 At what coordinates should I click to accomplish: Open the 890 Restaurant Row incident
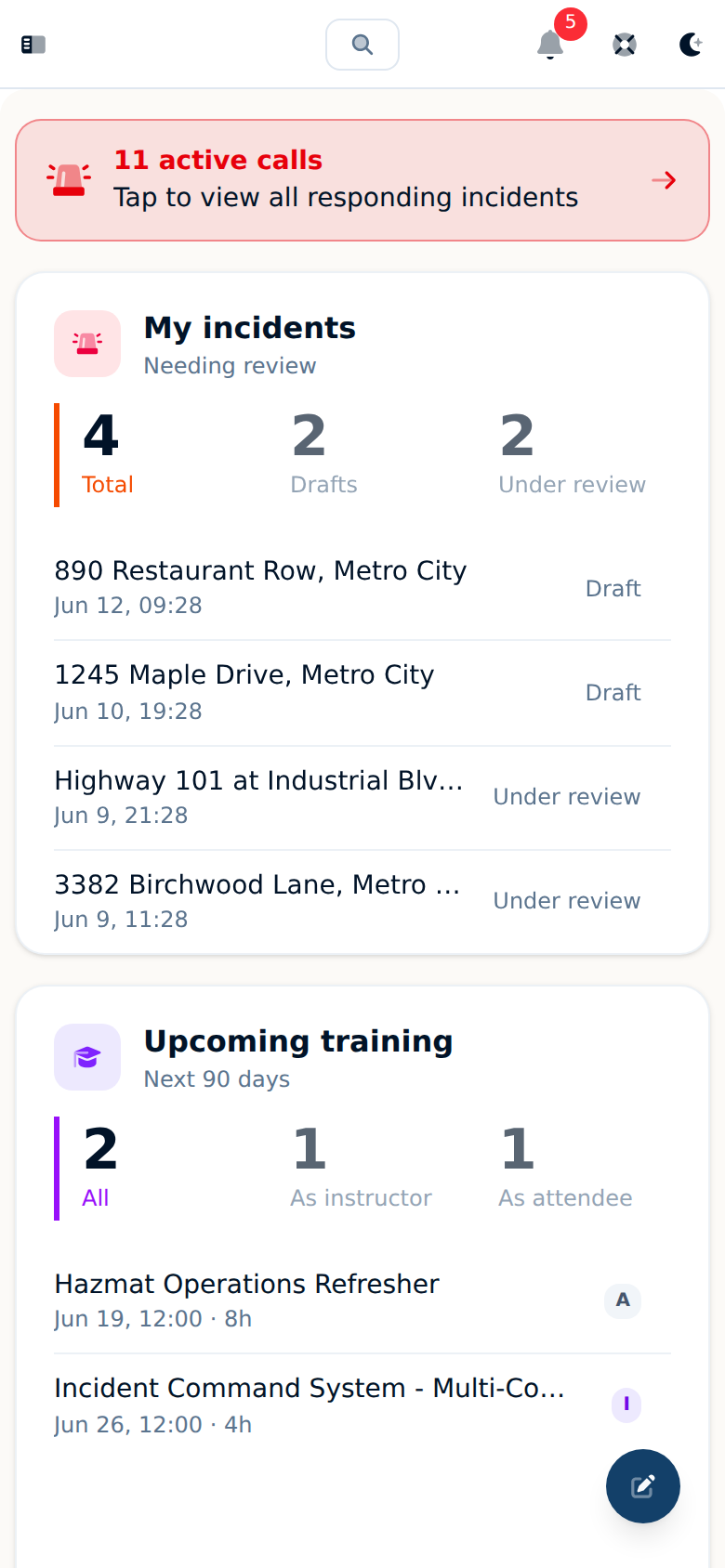click(x=362, y=588)
